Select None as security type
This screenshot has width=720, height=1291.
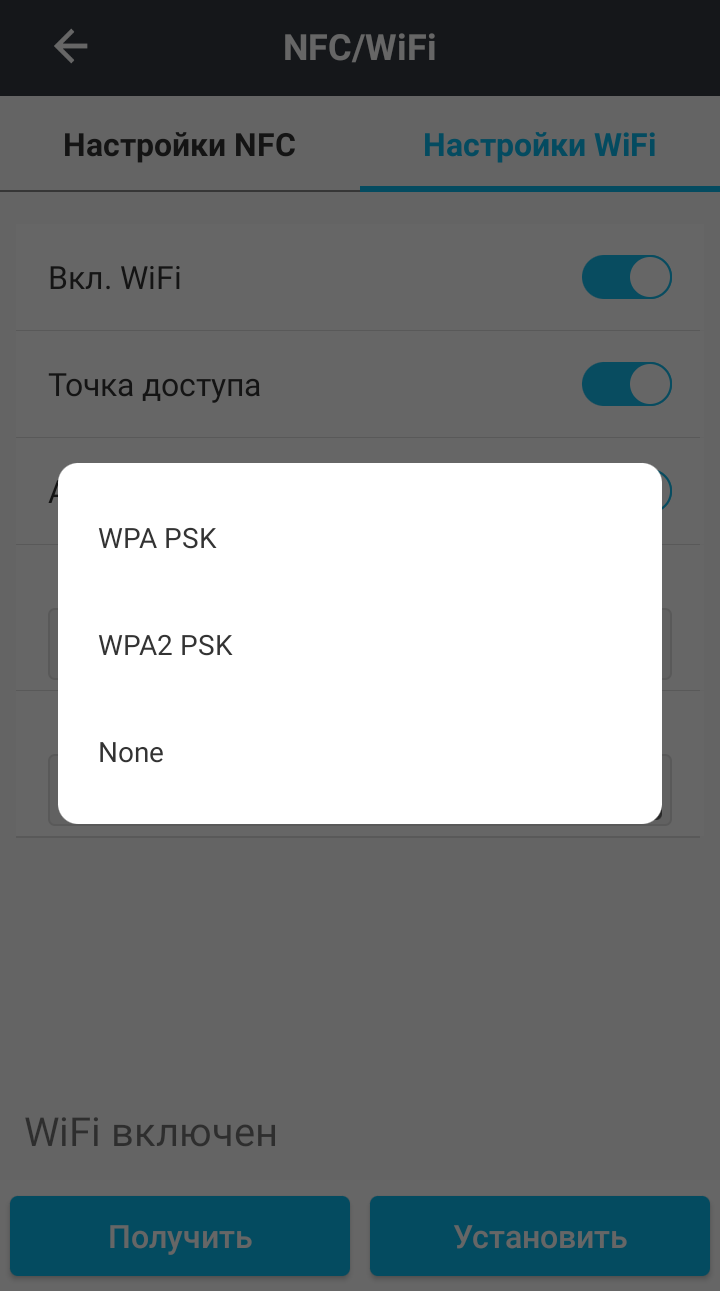click(x=360, y=752)
